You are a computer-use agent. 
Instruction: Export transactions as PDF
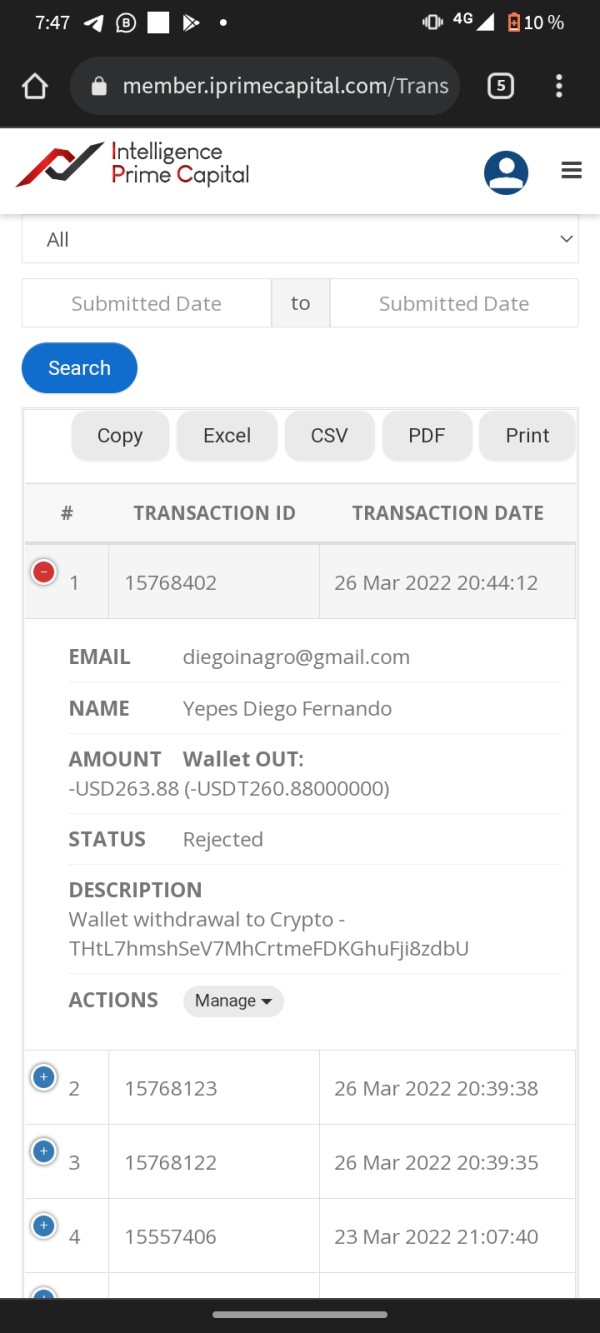(x=426, y=436)
